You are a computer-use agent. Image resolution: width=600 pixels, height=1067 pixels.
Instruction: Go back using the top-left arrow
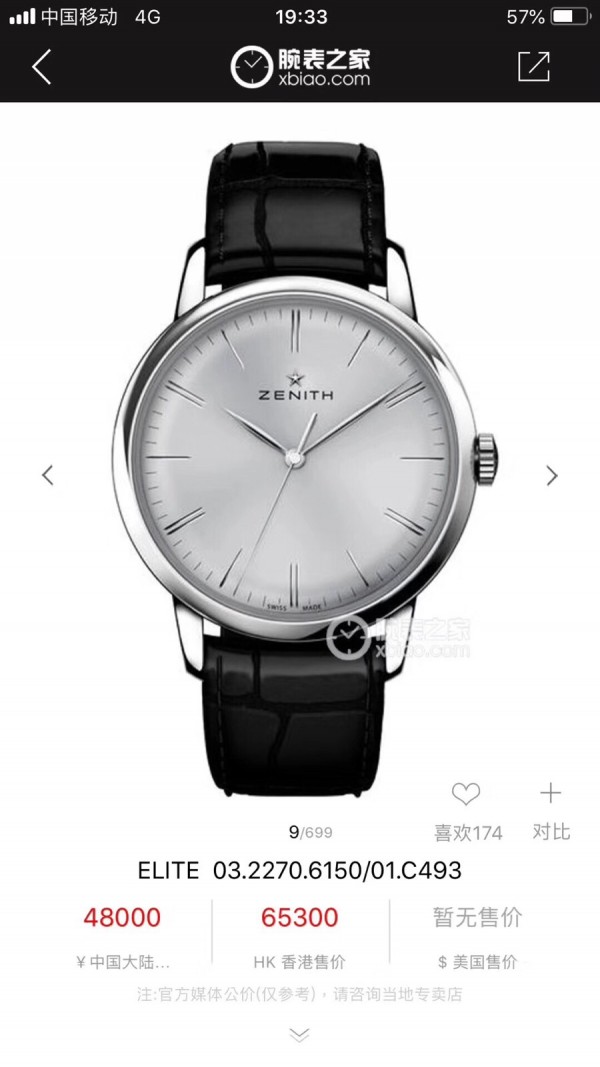41,67
